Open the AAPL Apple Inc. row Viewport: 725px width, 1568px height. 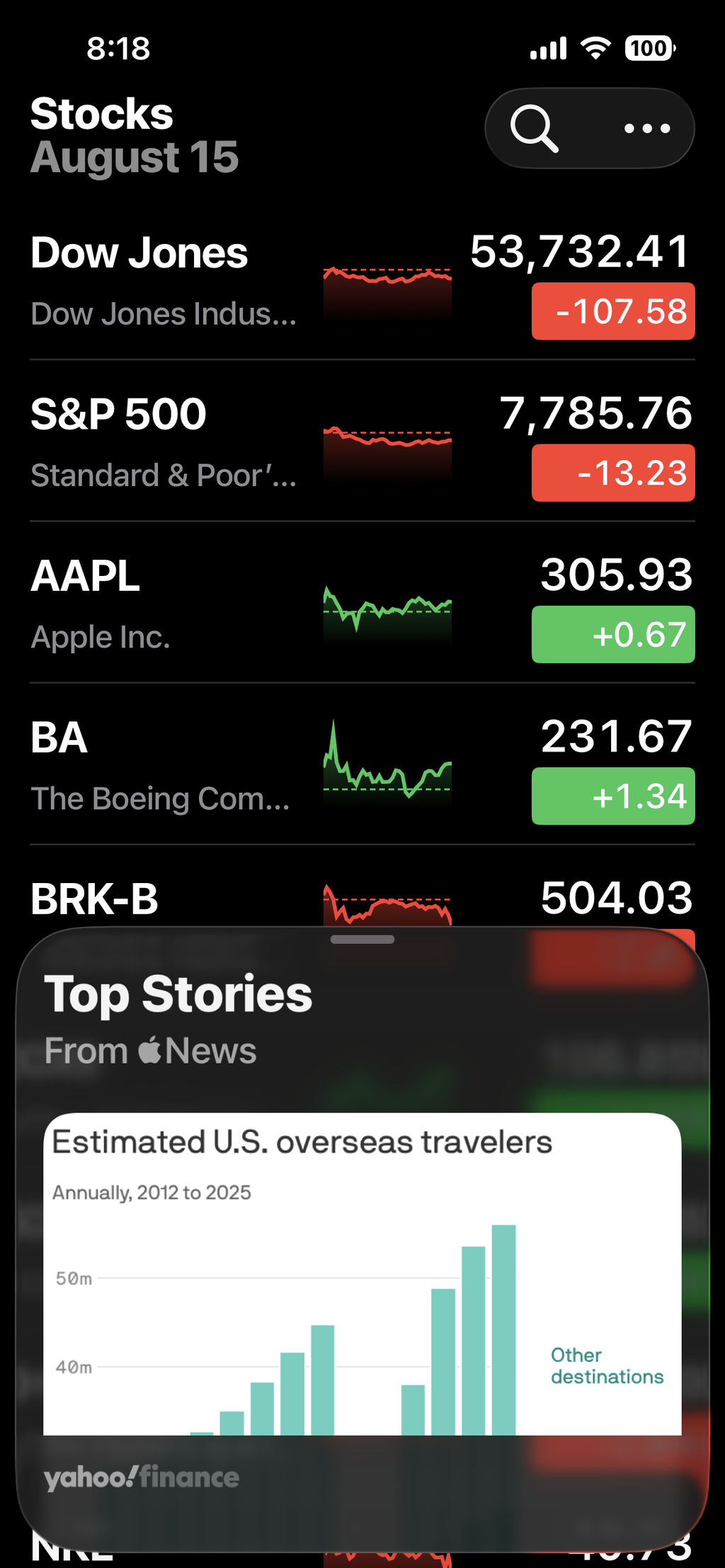pyautogui.click(x=362, y=603)
